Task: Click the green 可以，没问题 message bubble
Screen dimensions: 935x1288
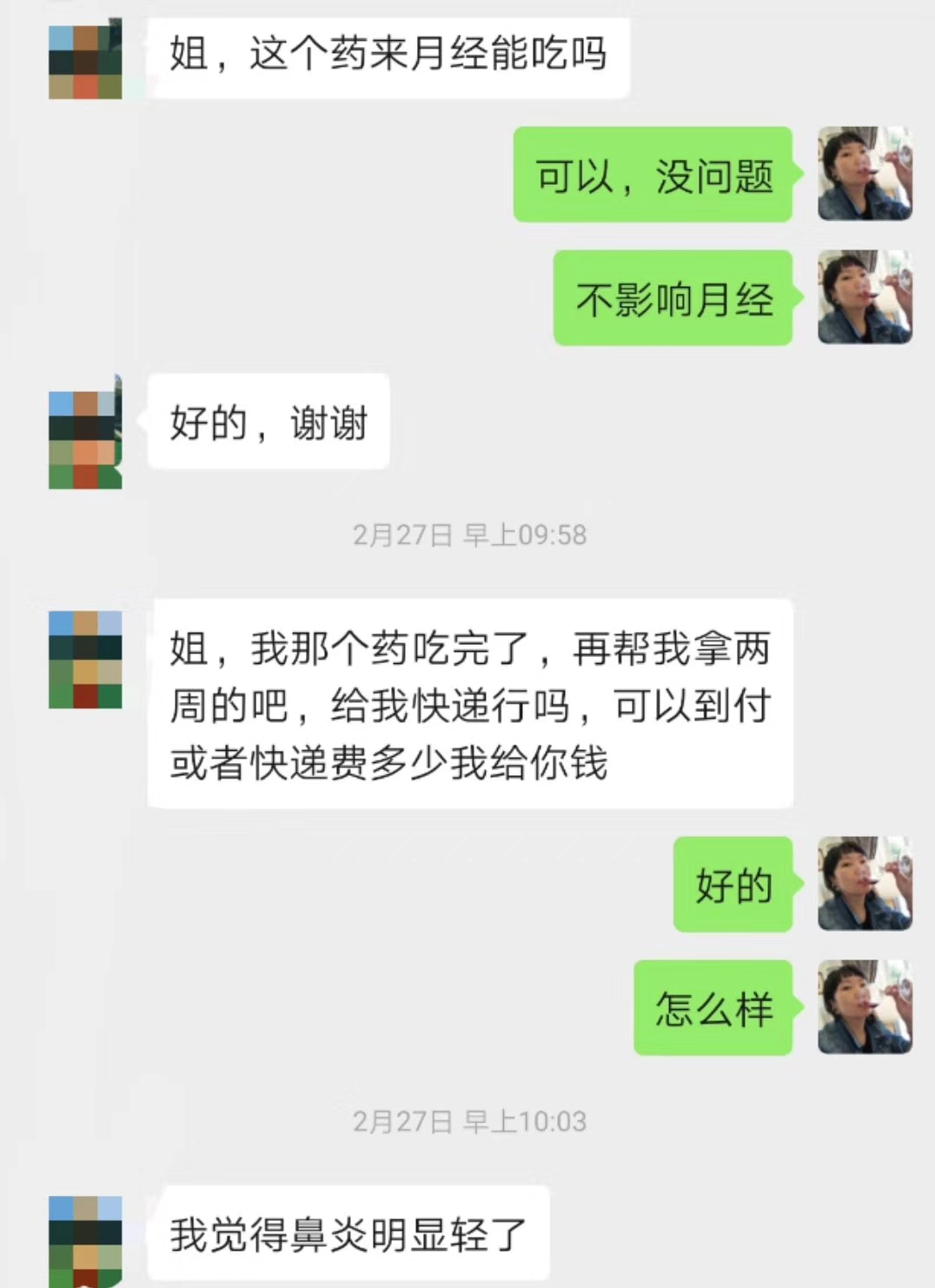Action: tap(653, 172)
